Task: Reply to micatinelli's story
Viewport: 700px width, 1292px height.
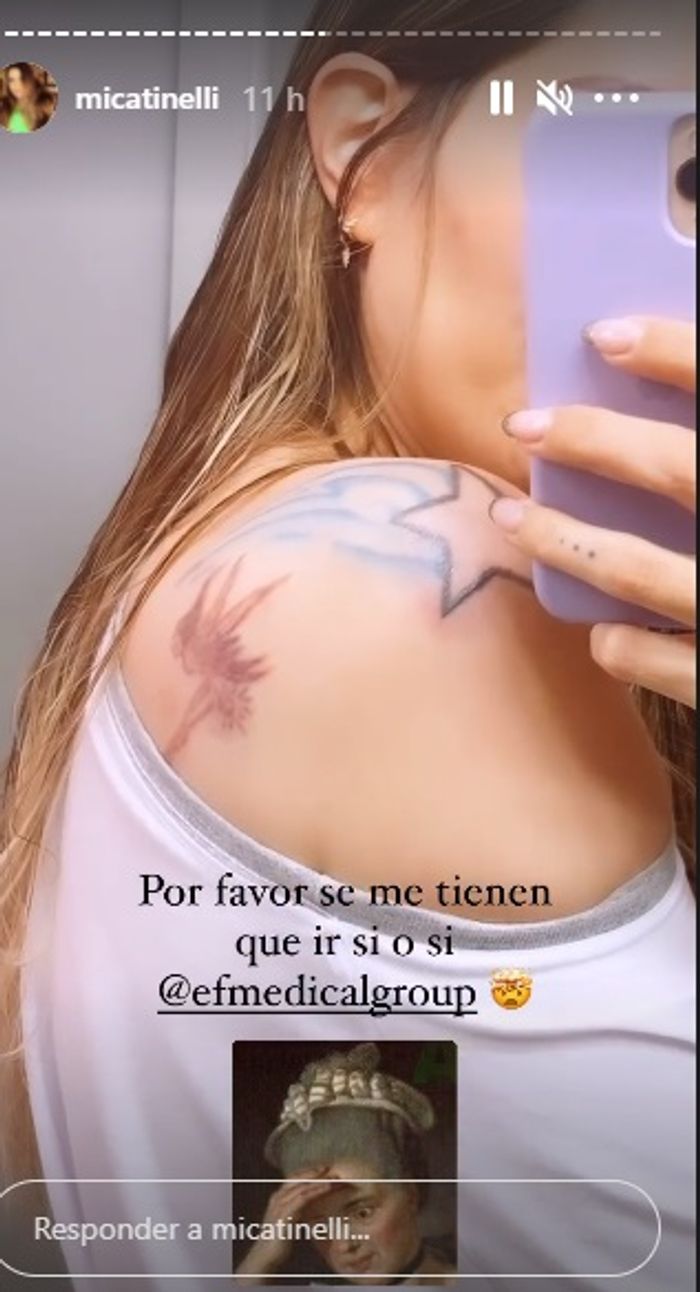Action: (330, 1229)
